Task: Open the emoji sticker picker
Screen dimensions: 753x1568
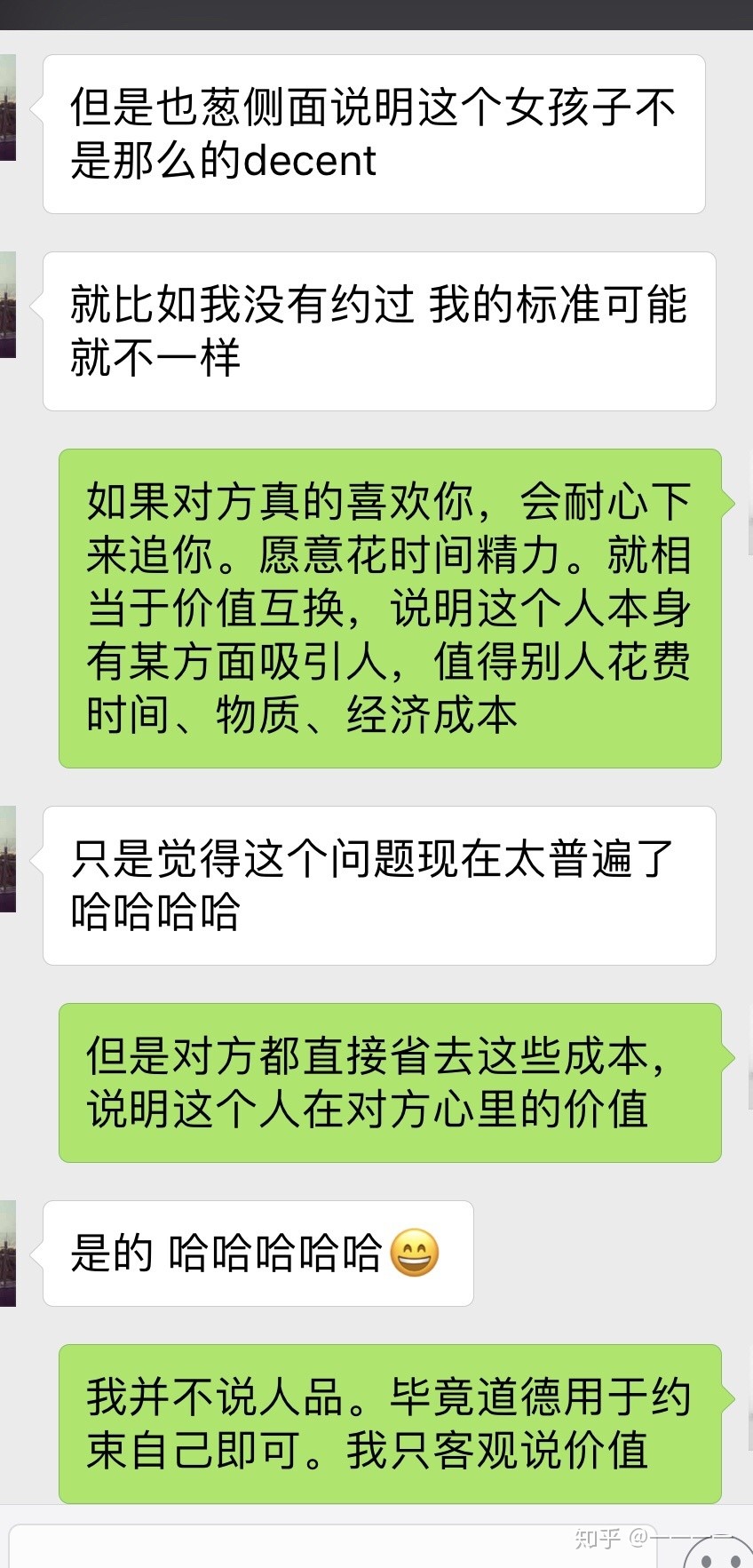Action: pos(717,1552)
